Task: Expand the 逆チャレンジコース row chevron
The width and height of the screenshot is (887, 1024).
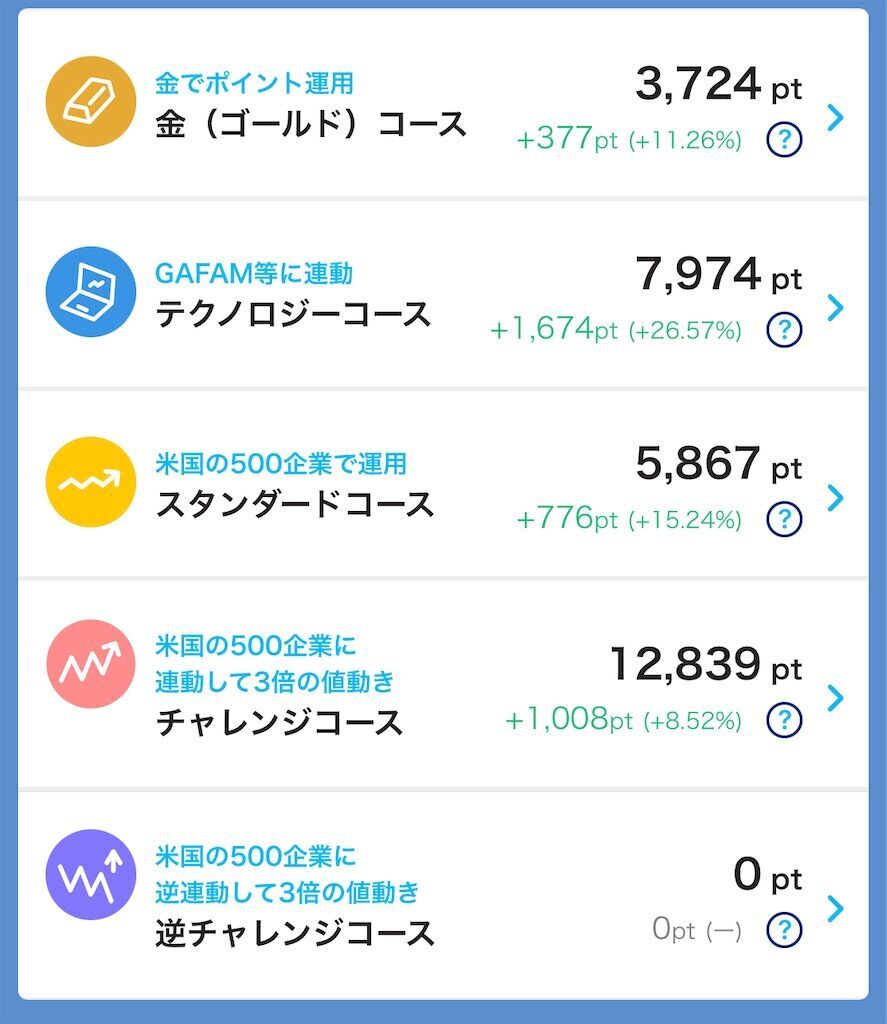Action: pos(833,907)
